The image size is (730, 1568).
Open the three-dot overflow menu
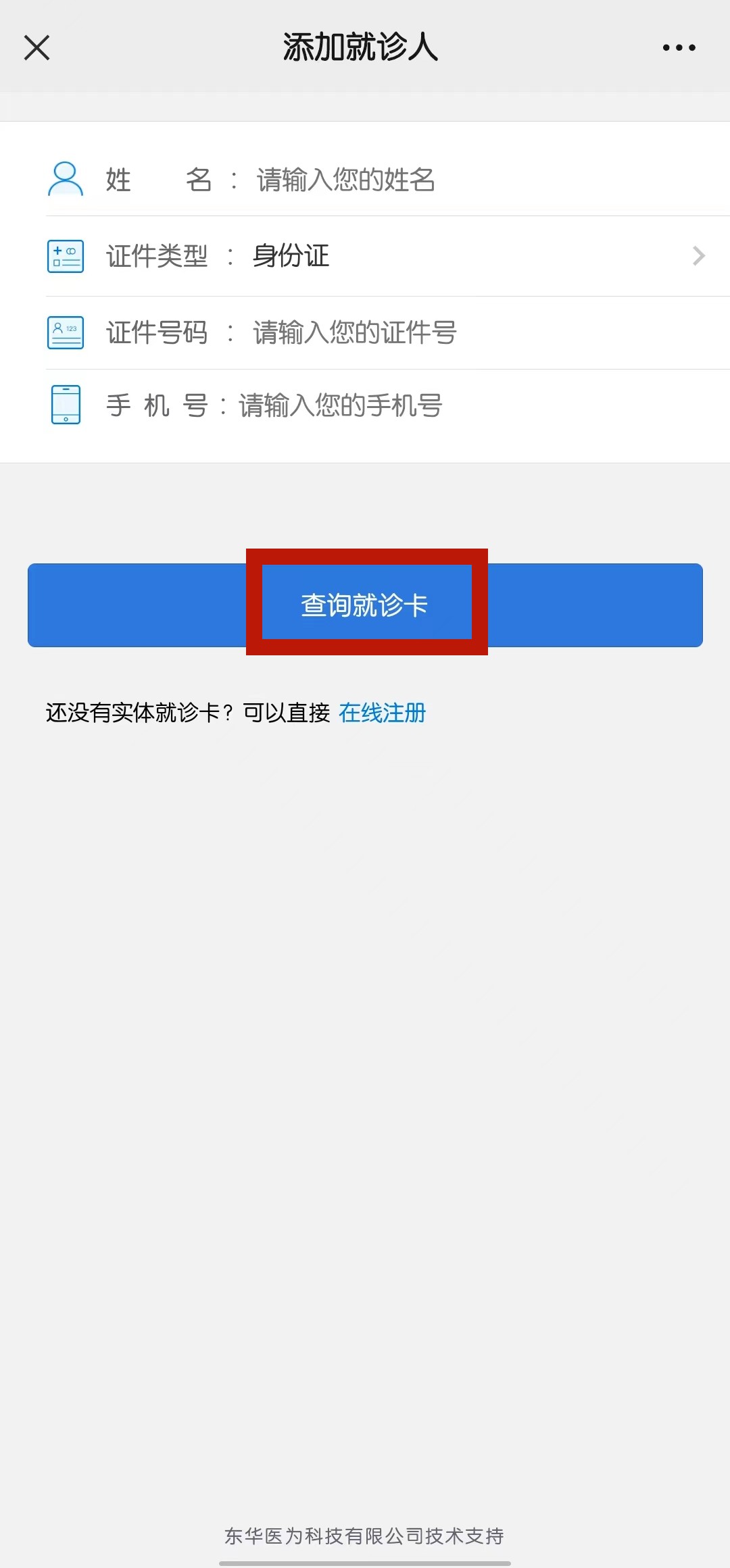tap(679, 48)
